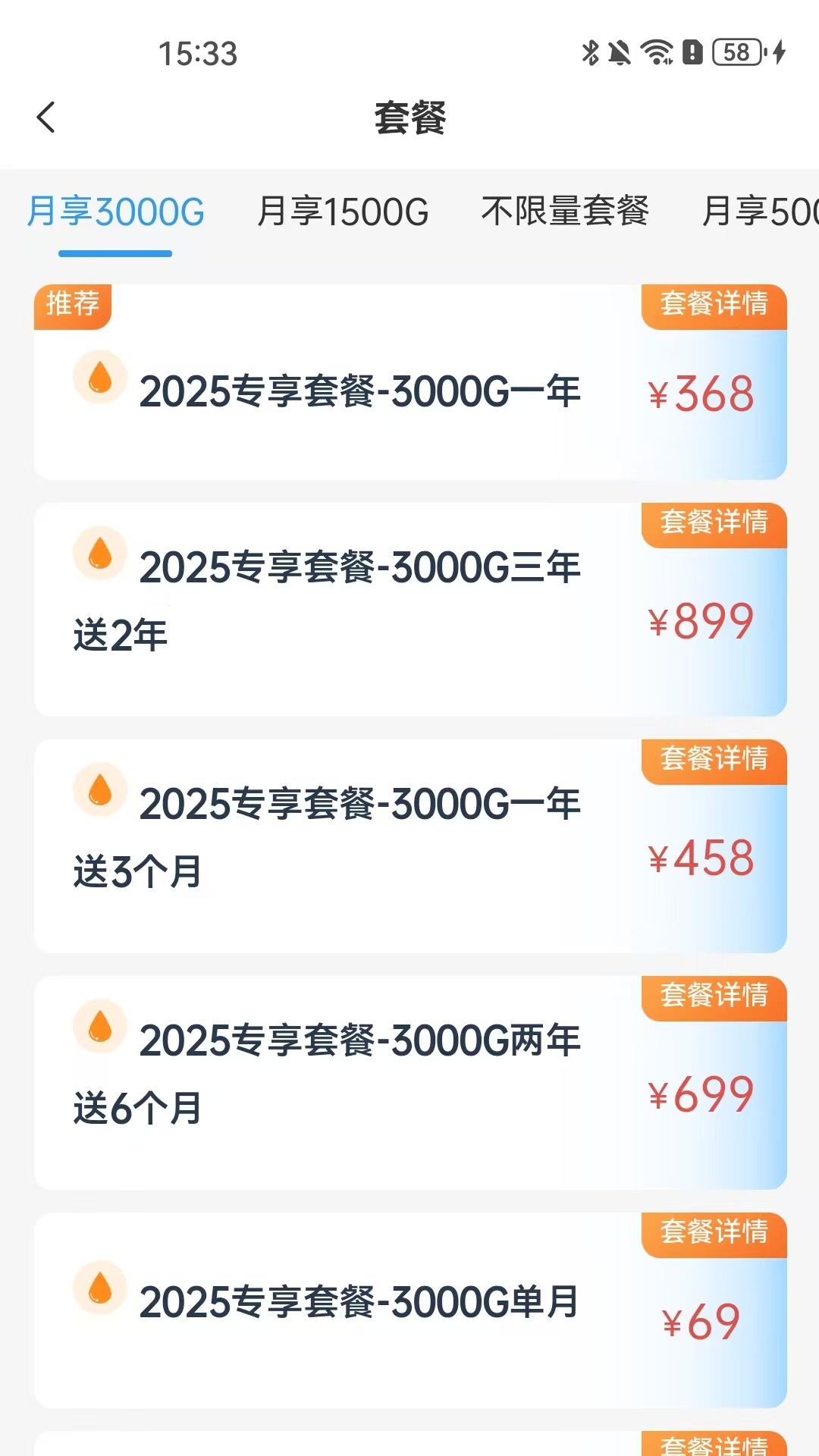Image resolution: width=819 pixels, height=1456 pixels.
Task: Open 套餐详情 for 3000G两年送6个月 package
Action: [x=711, y=997]
